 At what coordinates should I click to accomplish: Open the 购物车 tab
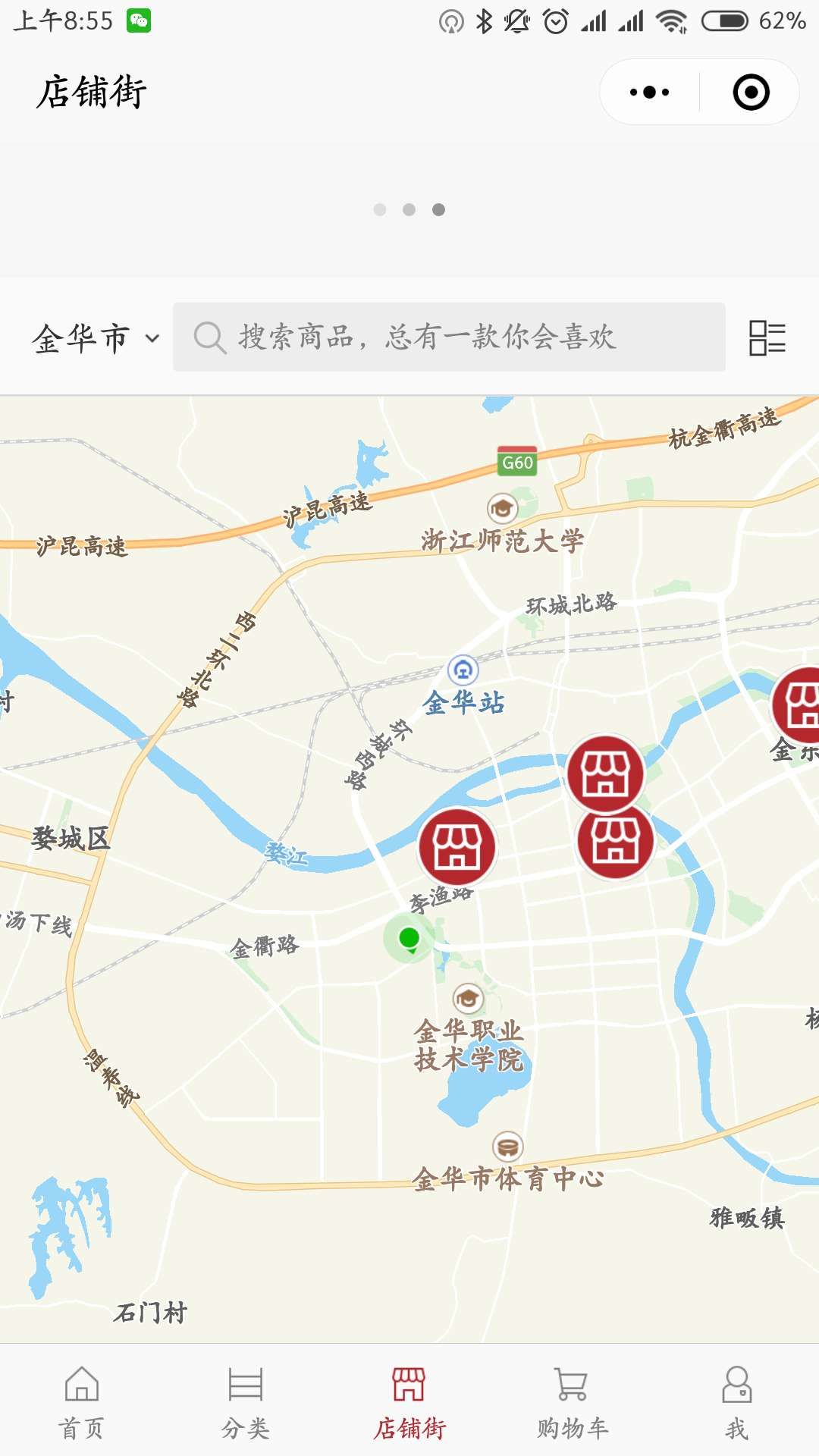click(x=573, y=1403)
